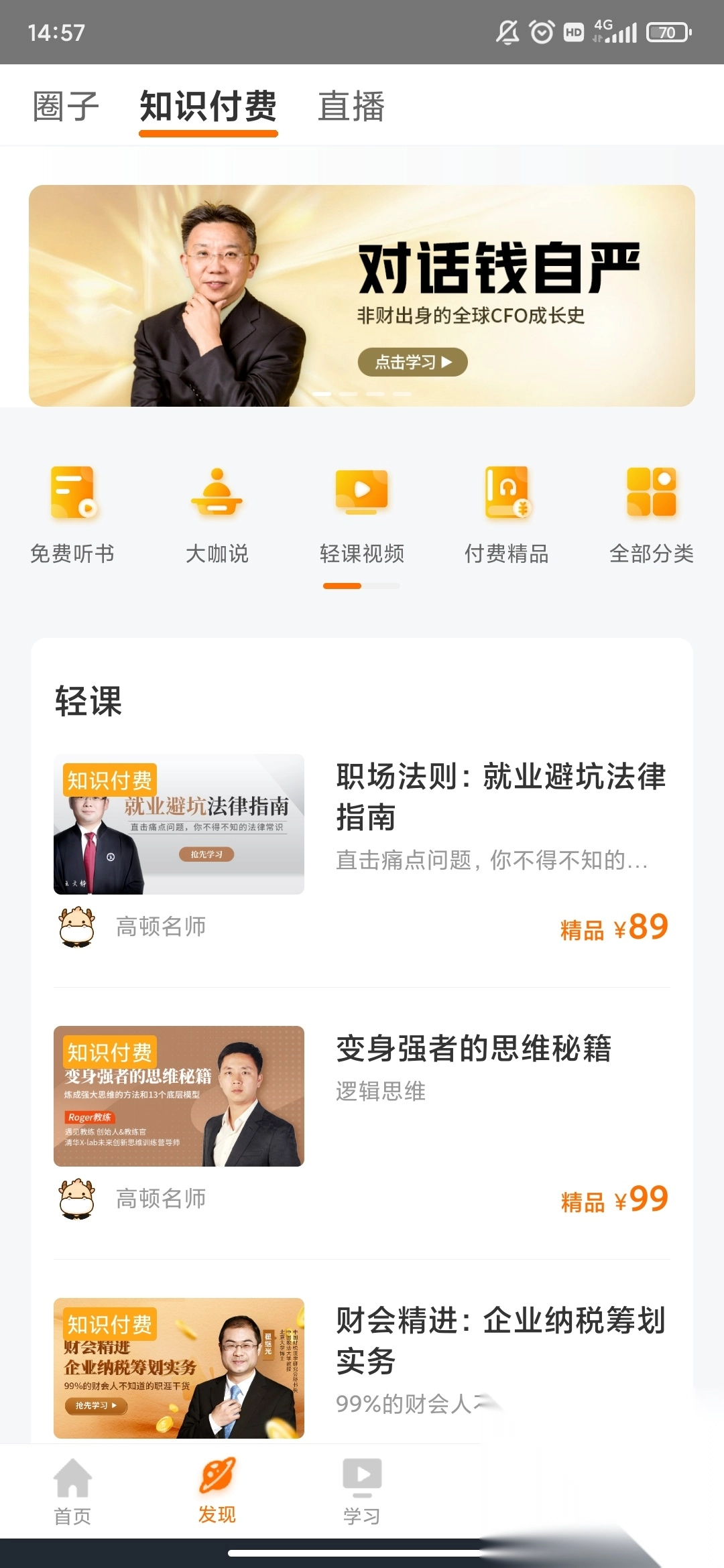Select the 知识付费 tab
724x1568 pixels.
[208, 107]
